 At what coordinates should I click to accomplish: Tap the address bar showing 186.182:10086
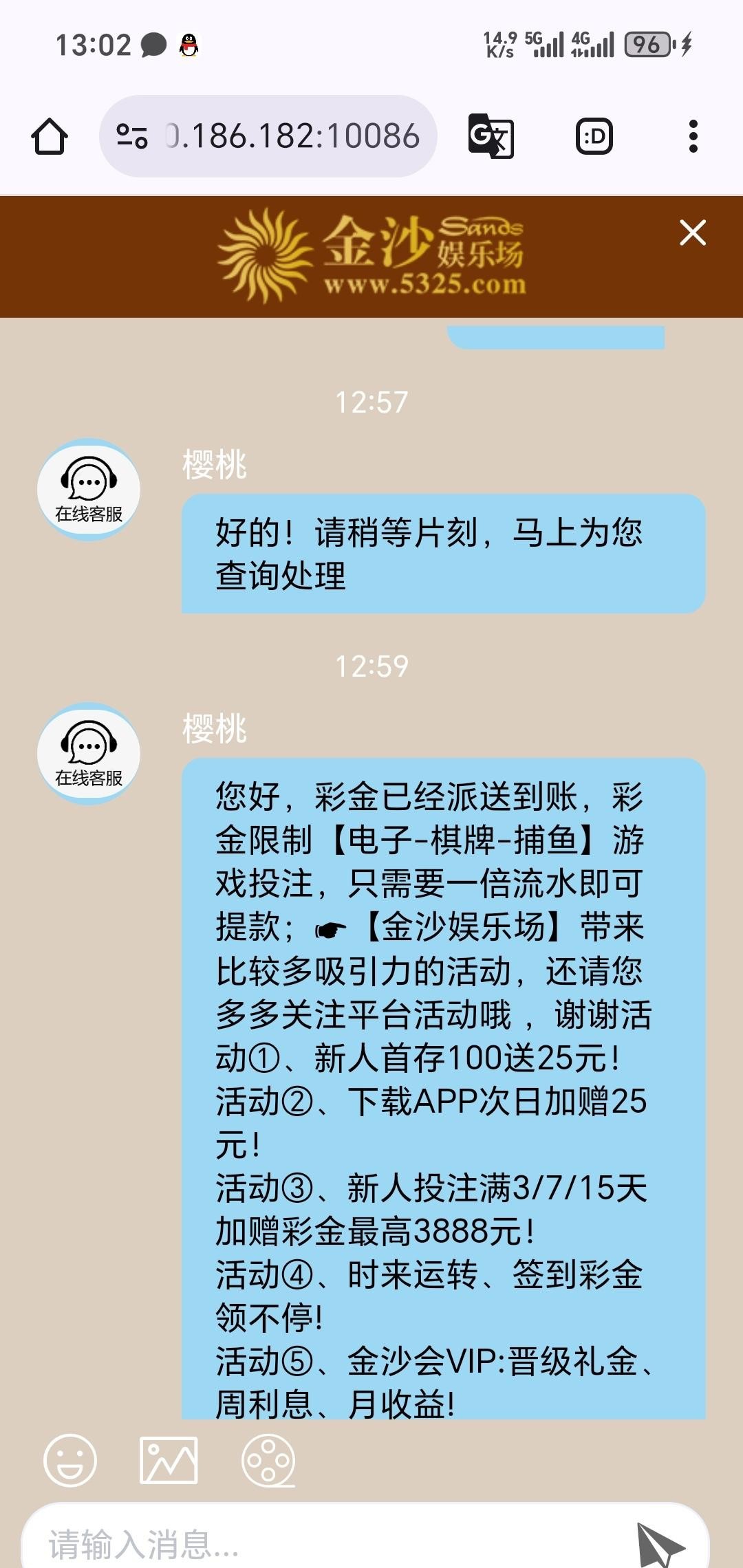tap(292, 136)
